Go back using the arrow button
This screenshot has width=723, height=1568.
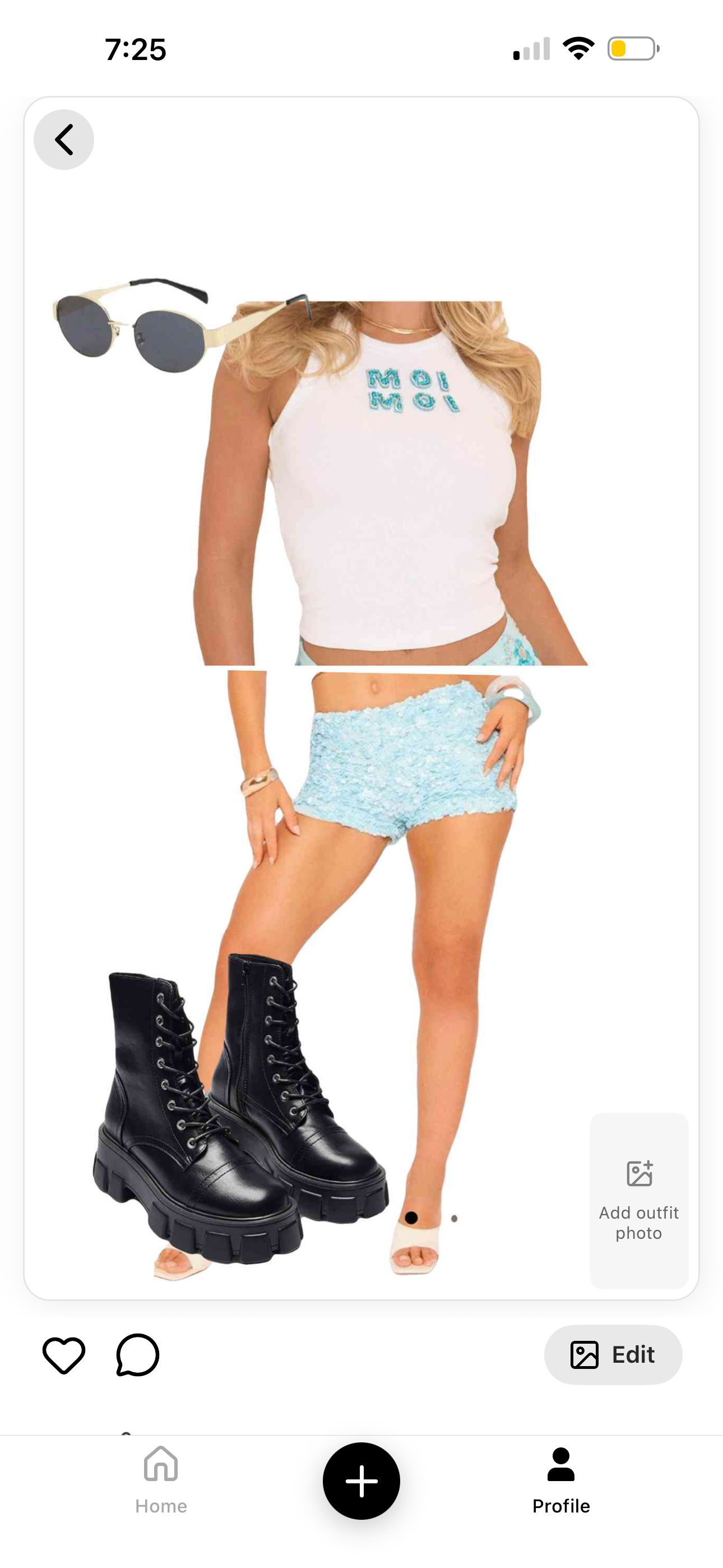point(64,140)
